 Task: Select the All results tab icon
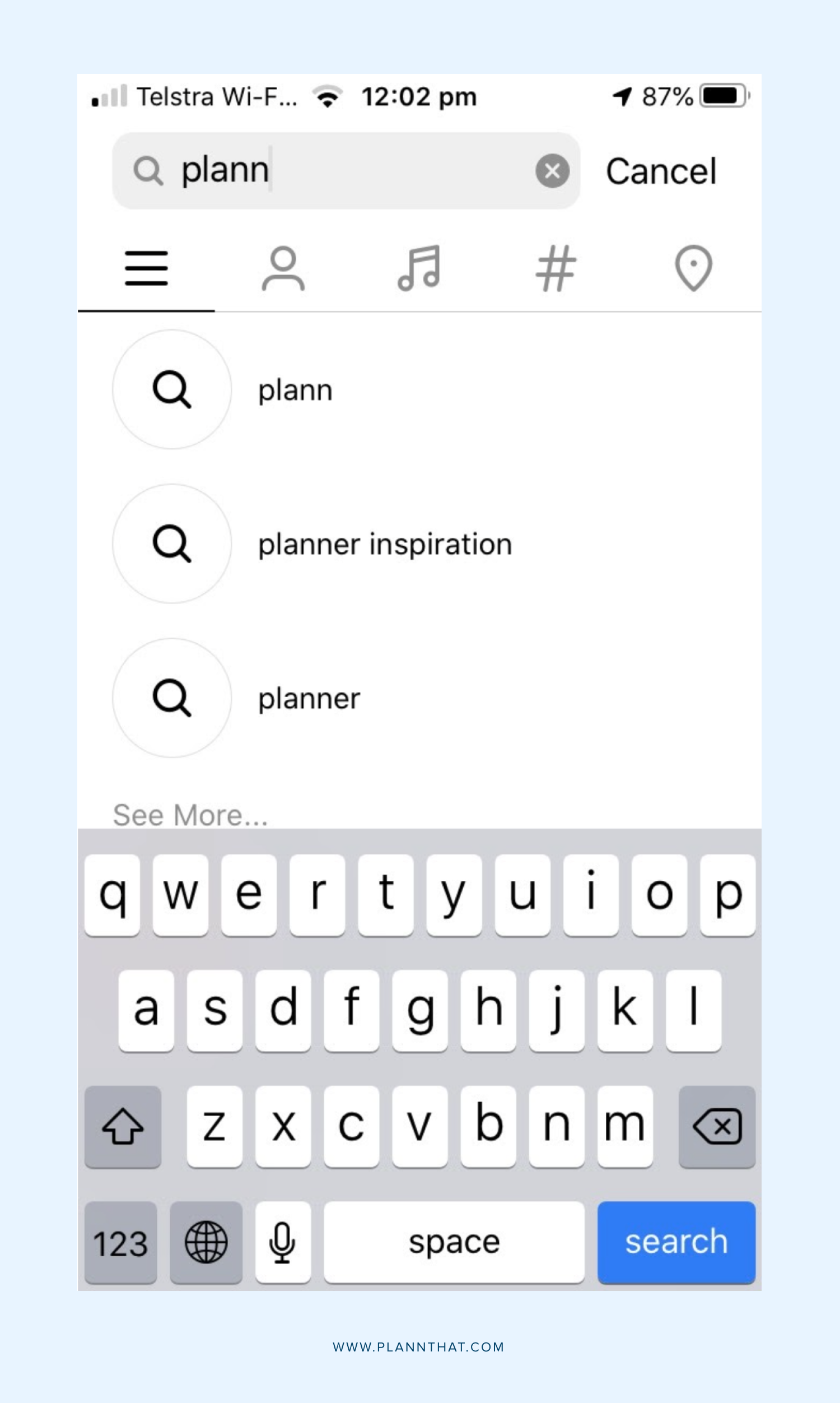click(x=146, y=267)
